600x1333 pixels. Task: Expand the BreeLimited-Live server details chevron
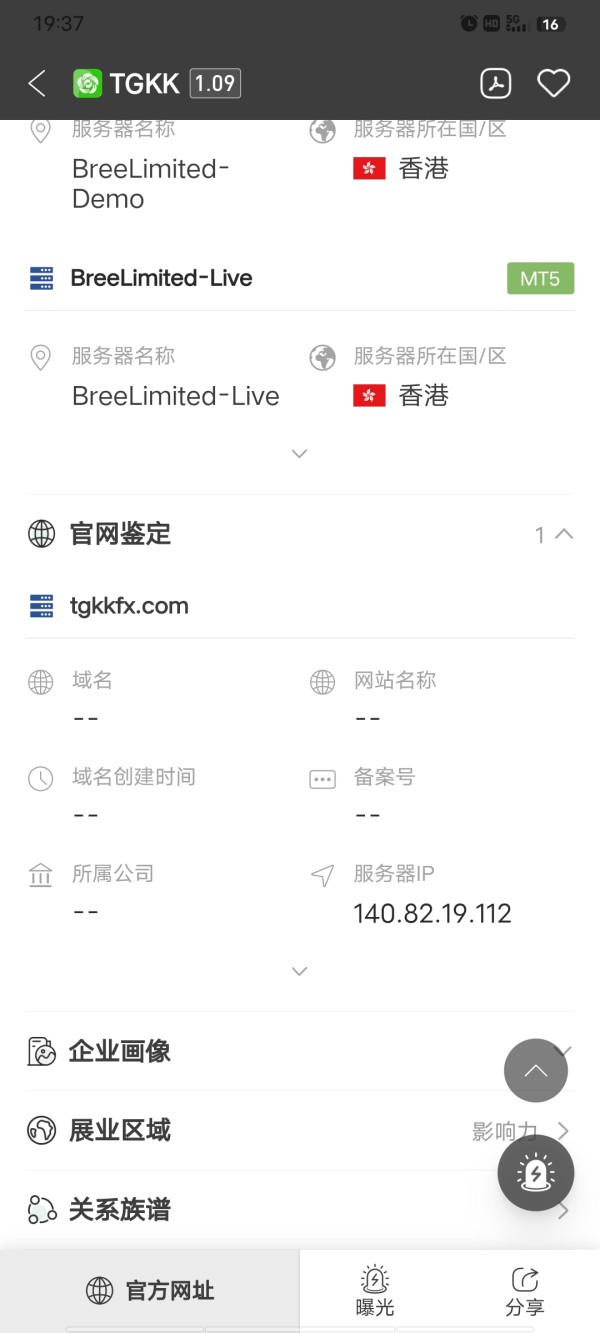click(x=299, y=453)
